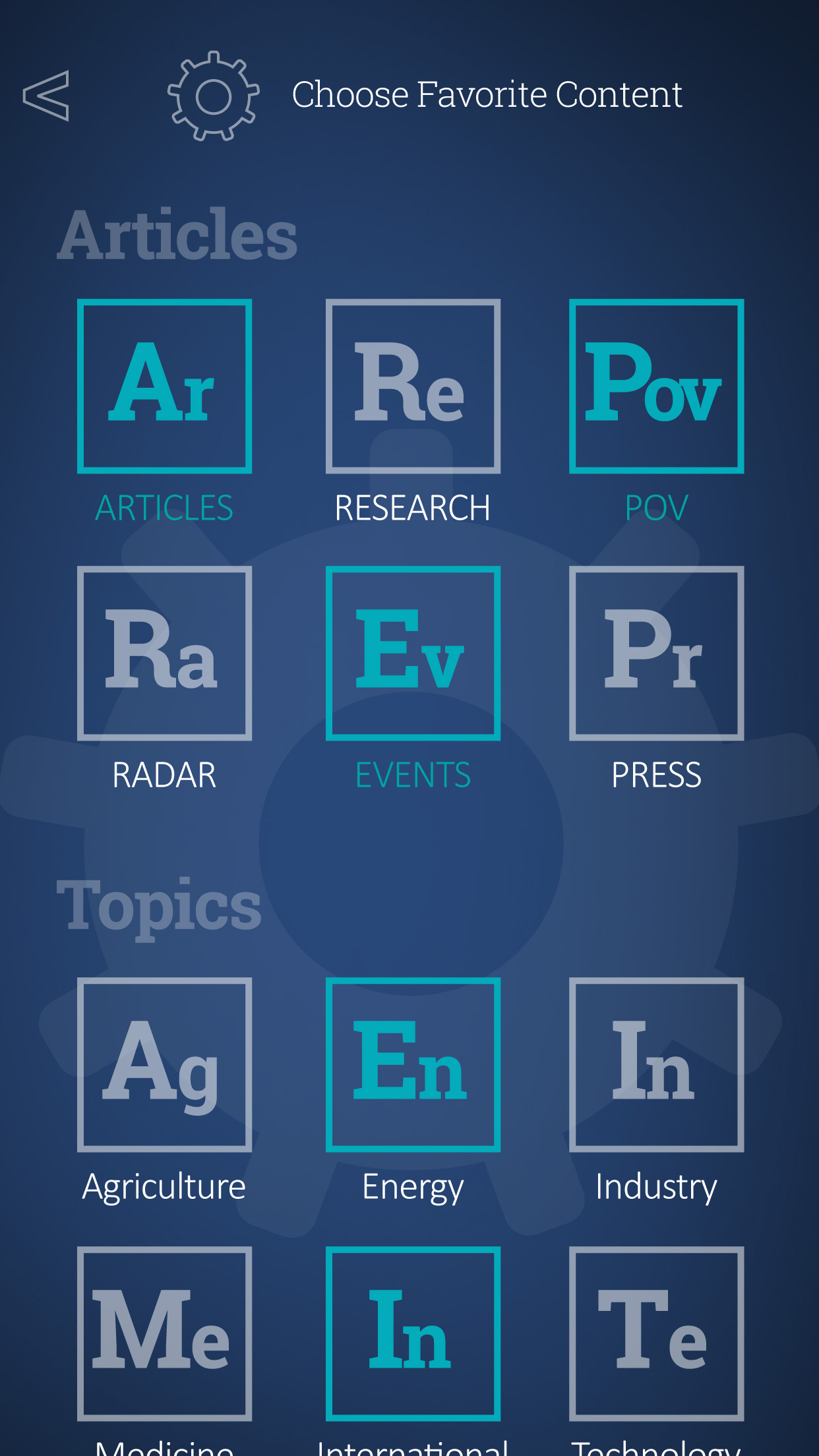Select the Medicine topic tile

click(164, 1333)
